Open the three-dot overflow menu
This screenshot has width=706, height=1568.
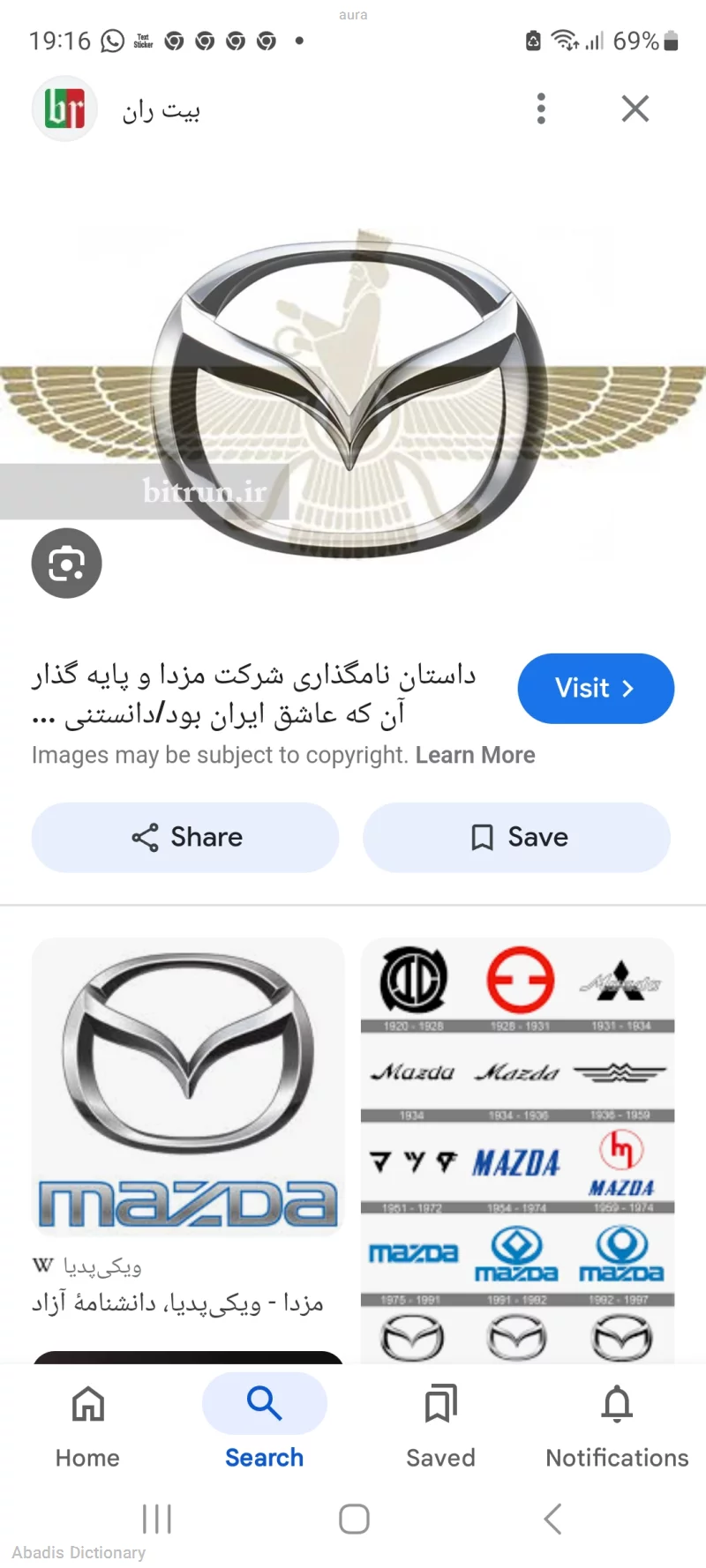click(541, 108)
